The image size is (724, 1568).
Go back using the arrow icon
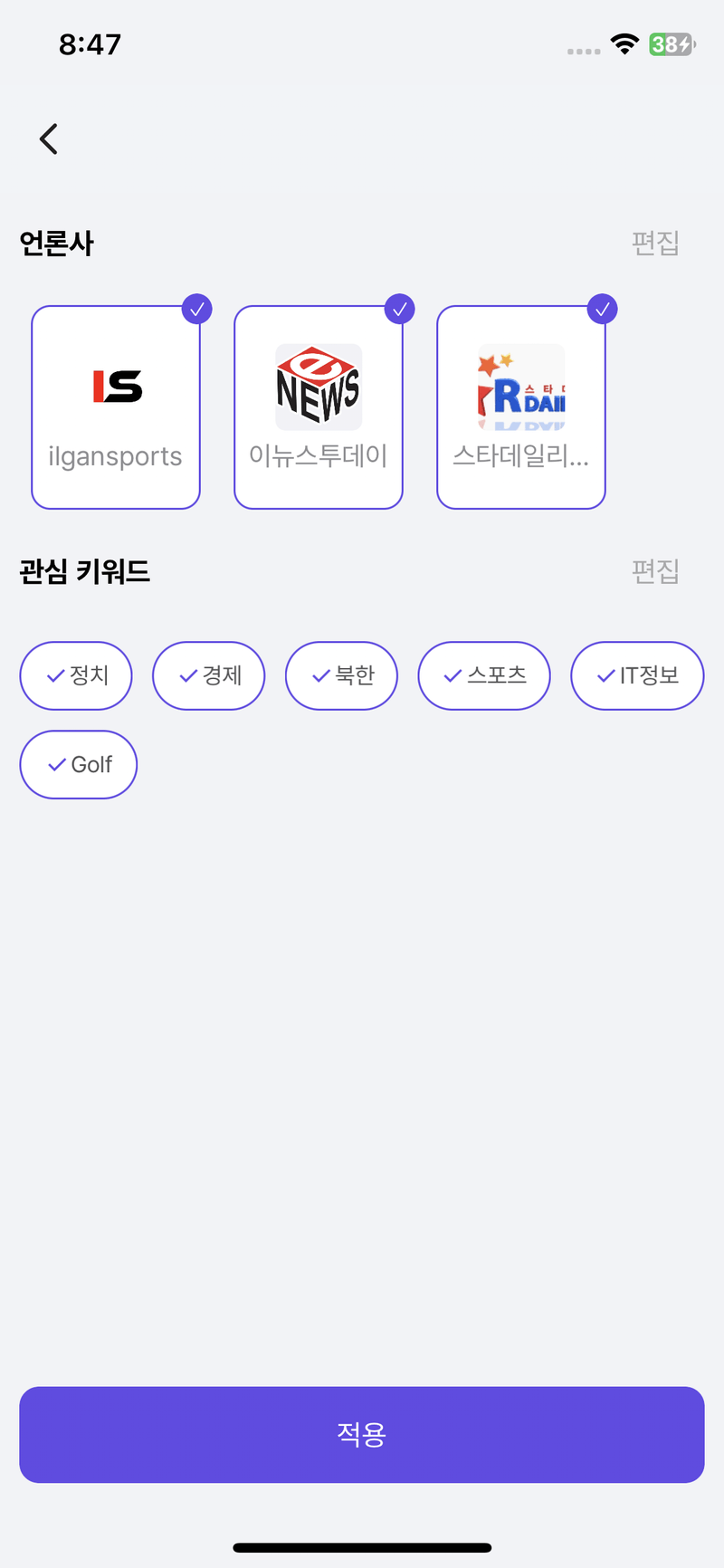pyautogui.click(x=49, y=139)
